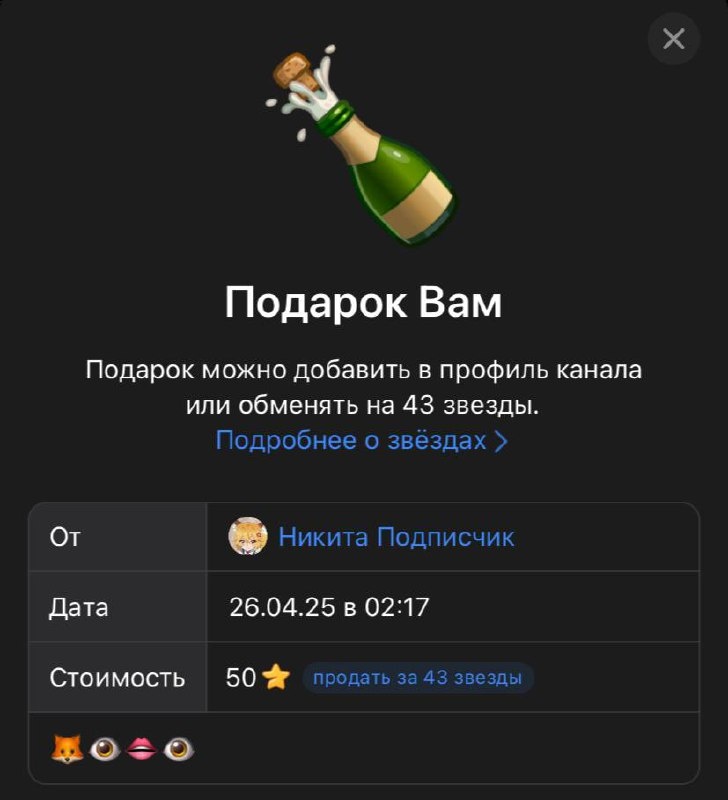Open 'Подробнее о звёздах' link

(x=362, y=440)
